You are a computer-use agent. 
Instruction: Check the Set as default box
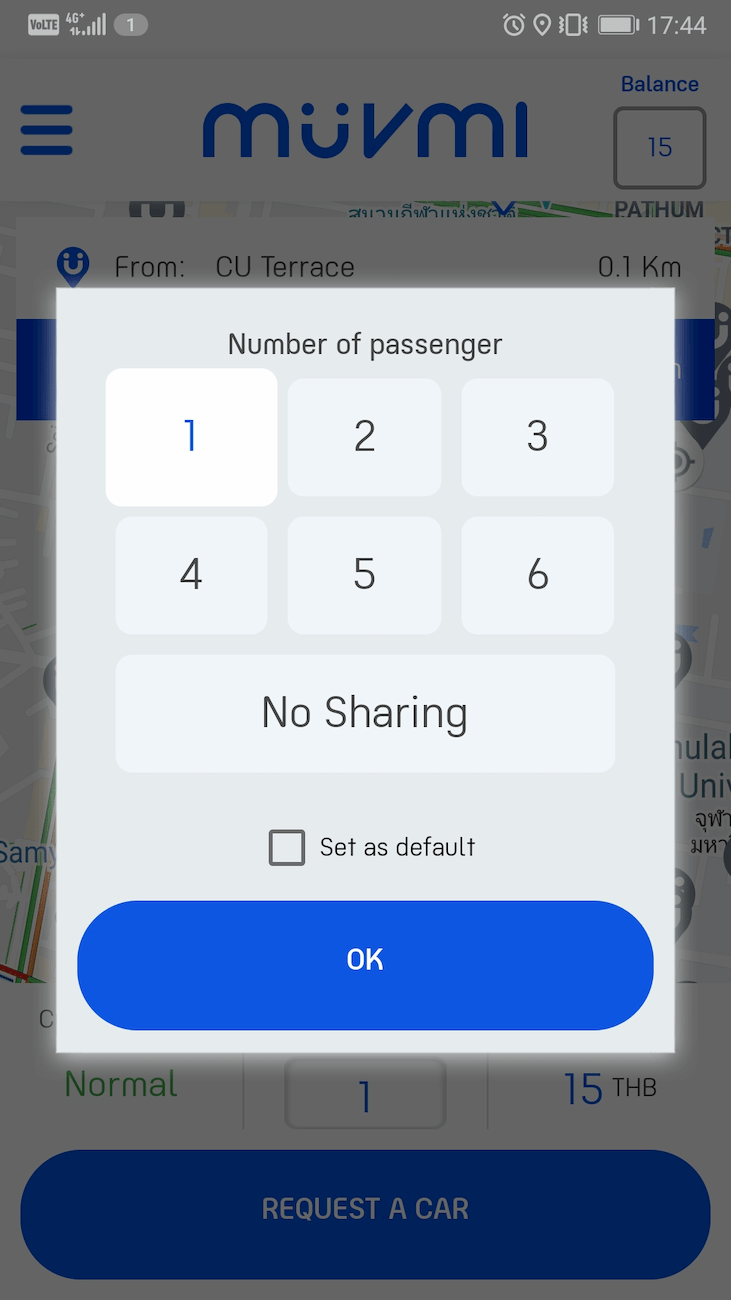287,847
